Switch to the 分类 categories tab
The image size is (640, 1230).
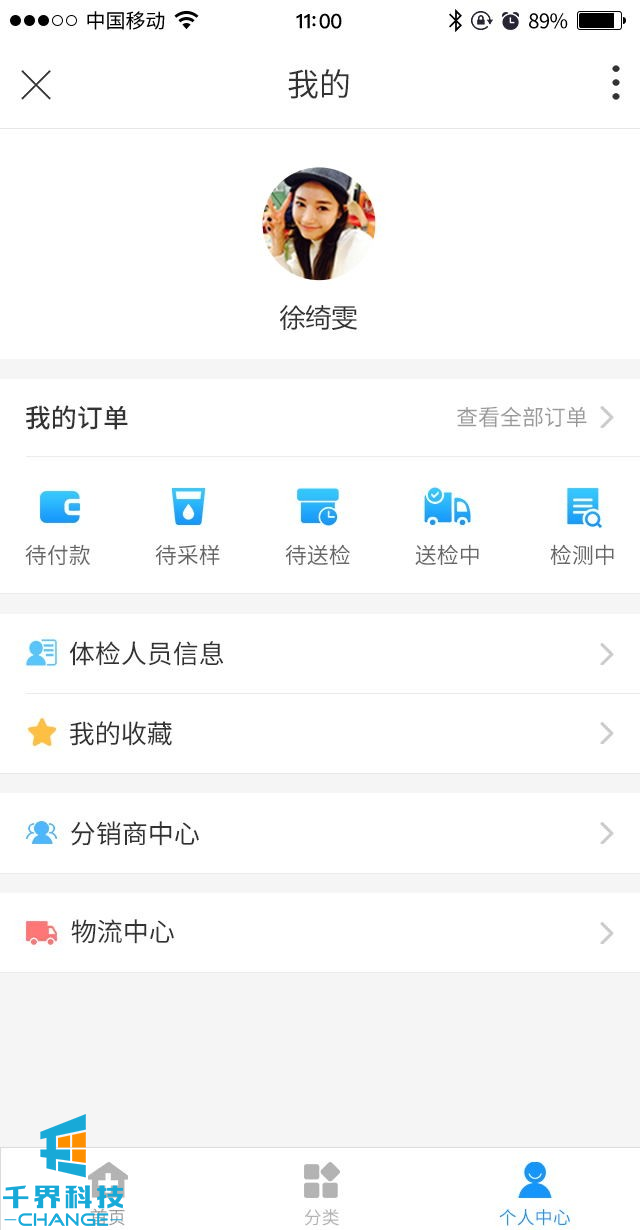[321, 1192]
